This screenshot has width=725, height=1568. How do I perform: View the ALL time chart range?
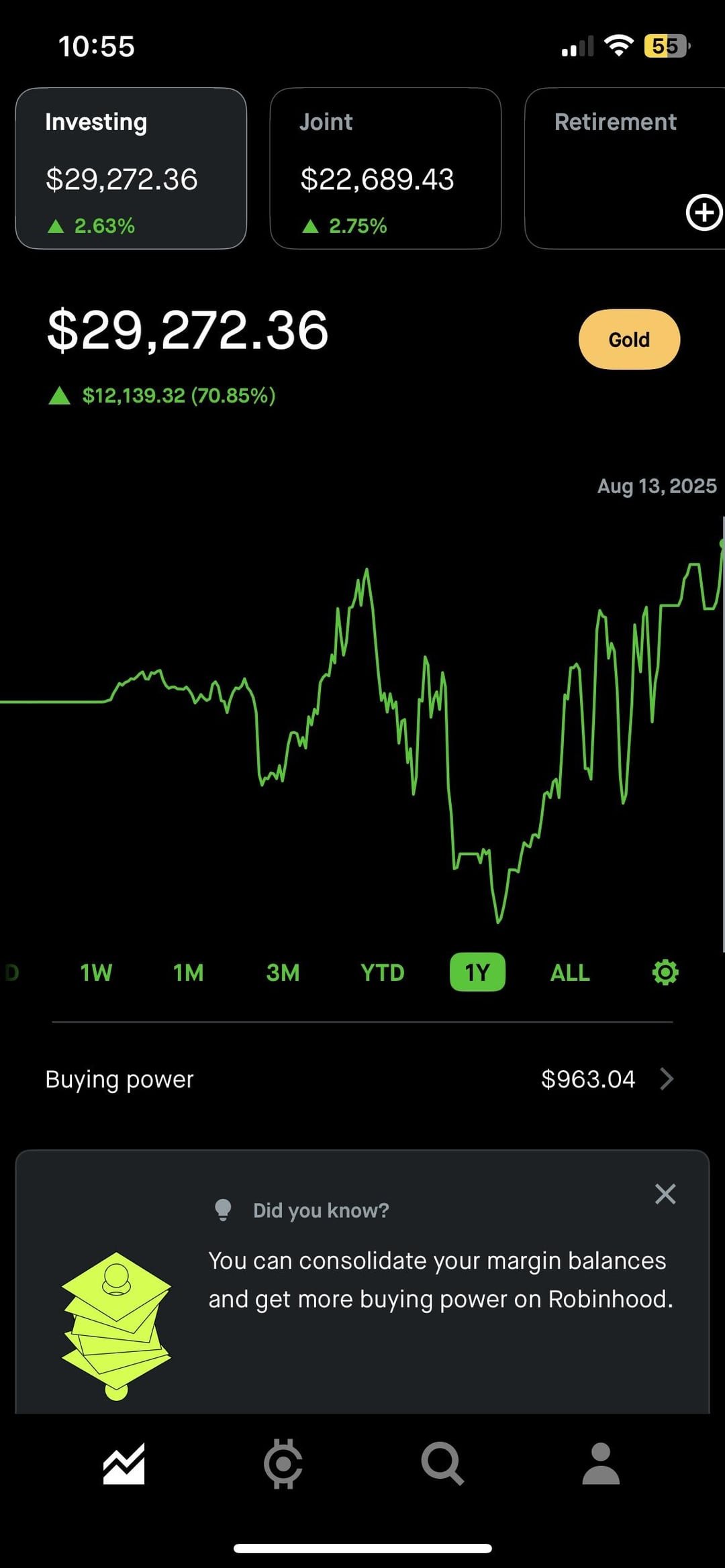570,972
